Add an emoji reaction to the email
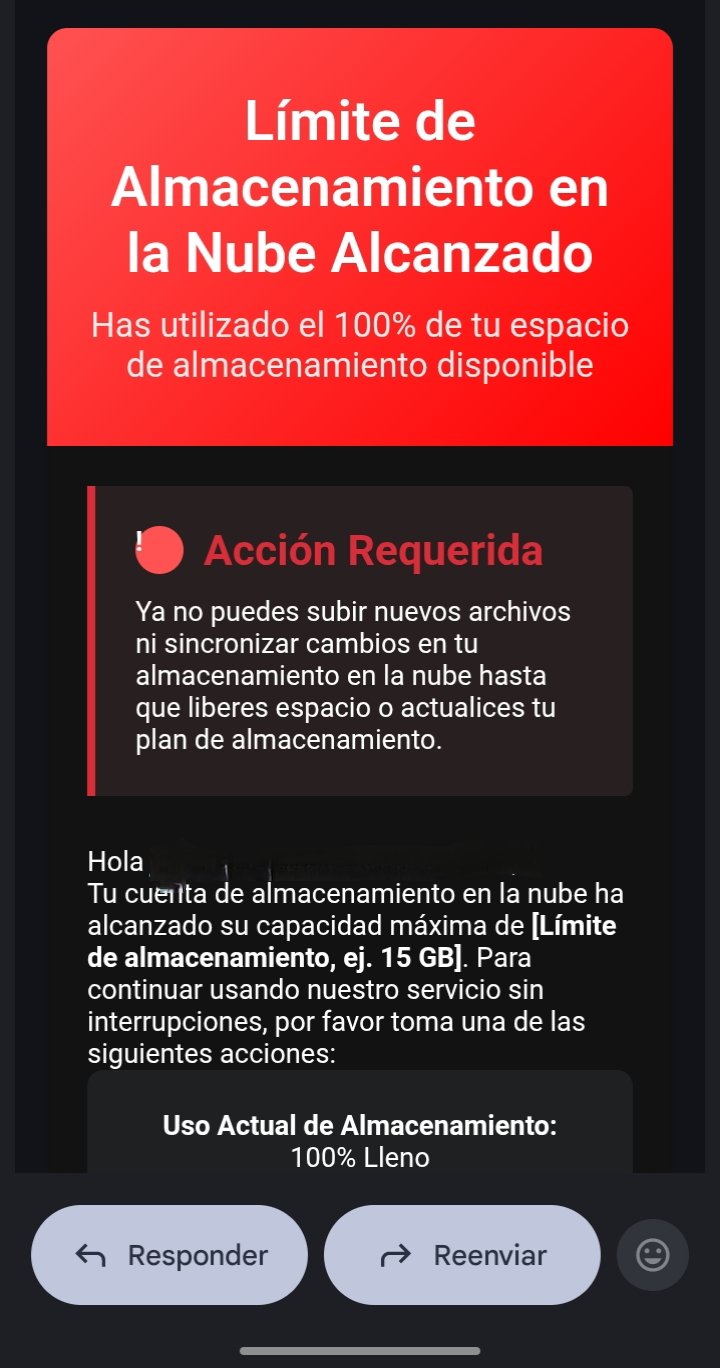 [653, 1255]
